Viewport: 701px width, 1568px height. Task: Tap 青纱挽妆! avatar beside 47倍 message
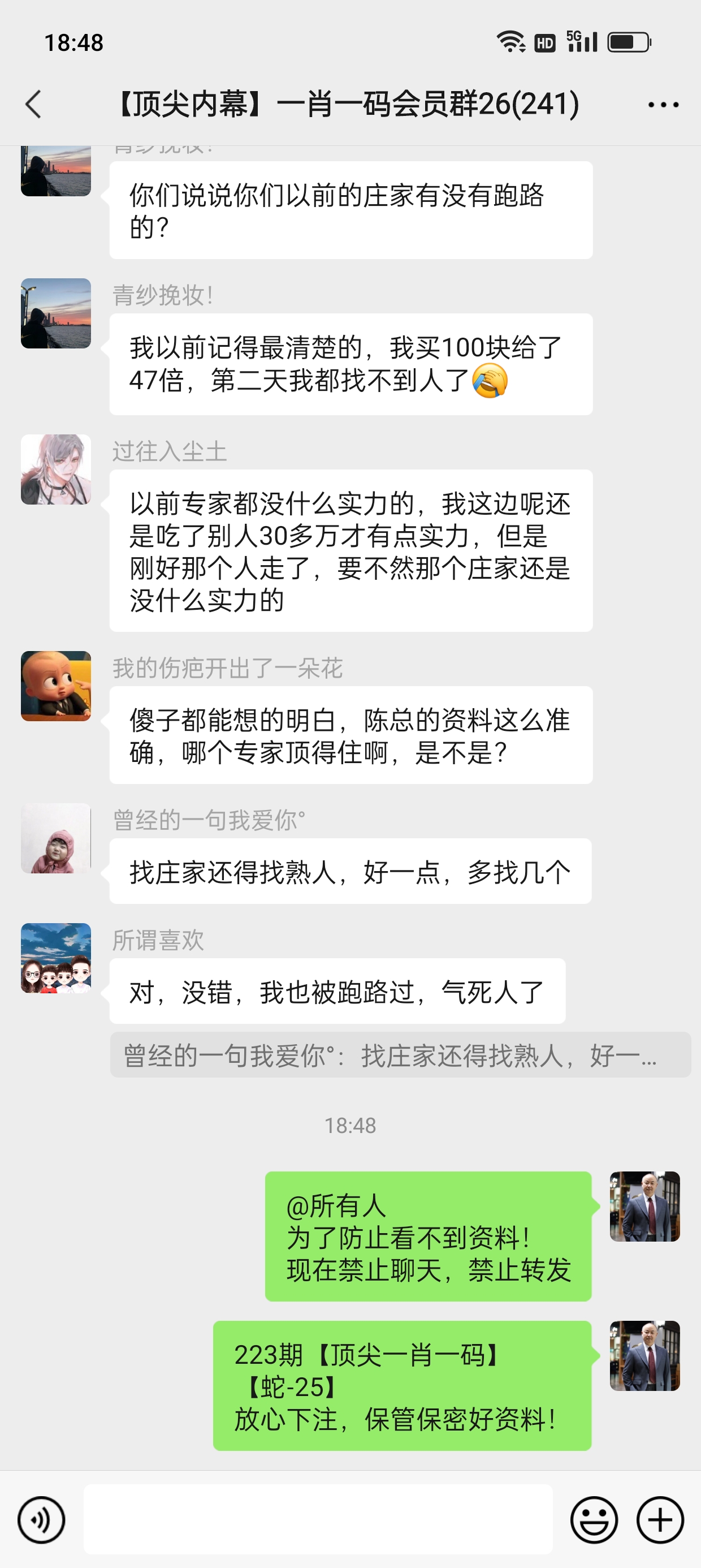click(56, 313)
